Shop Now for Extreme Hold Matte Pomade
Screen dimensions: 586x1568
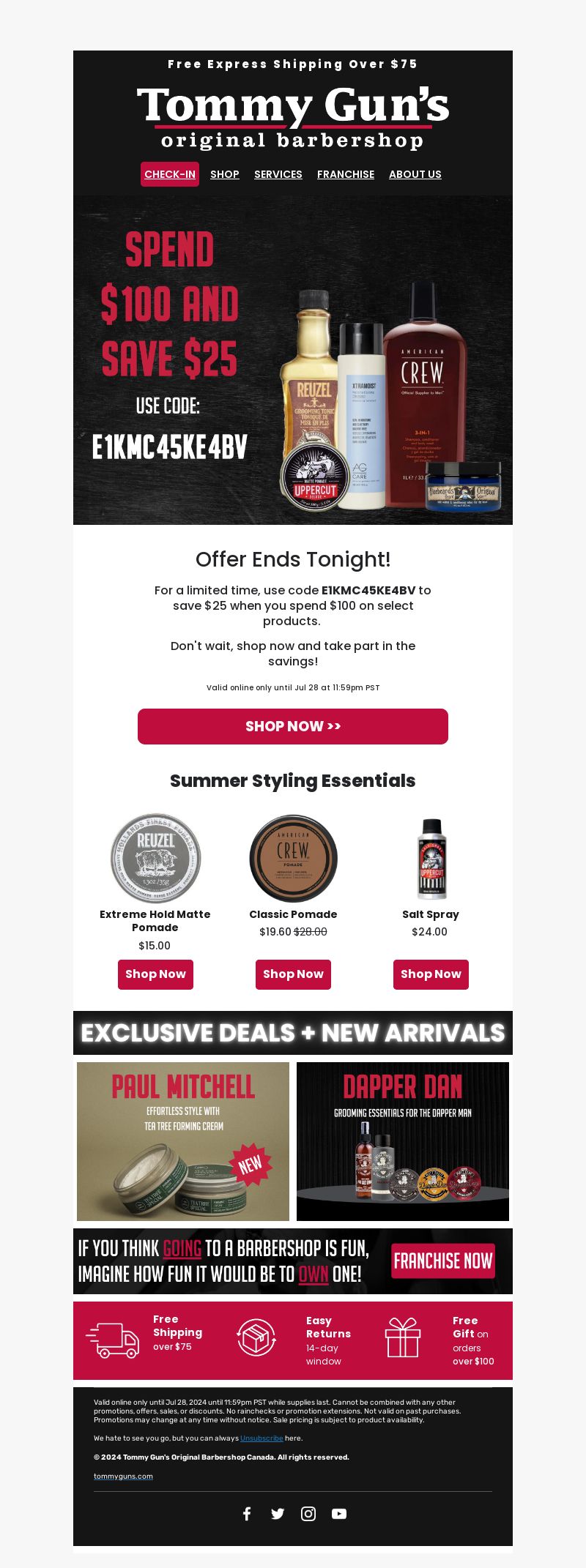coord(155,974)
